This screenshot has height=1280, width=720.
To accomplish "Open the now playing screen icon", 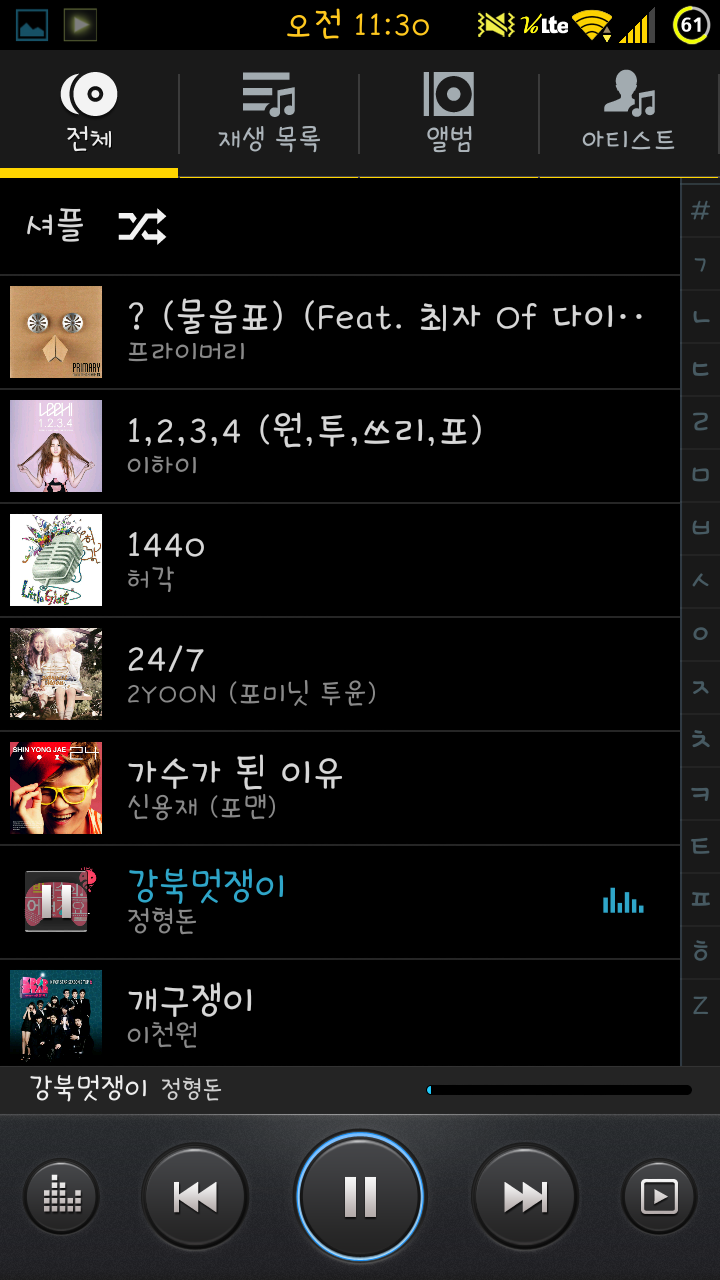I will click(658, 1196).
